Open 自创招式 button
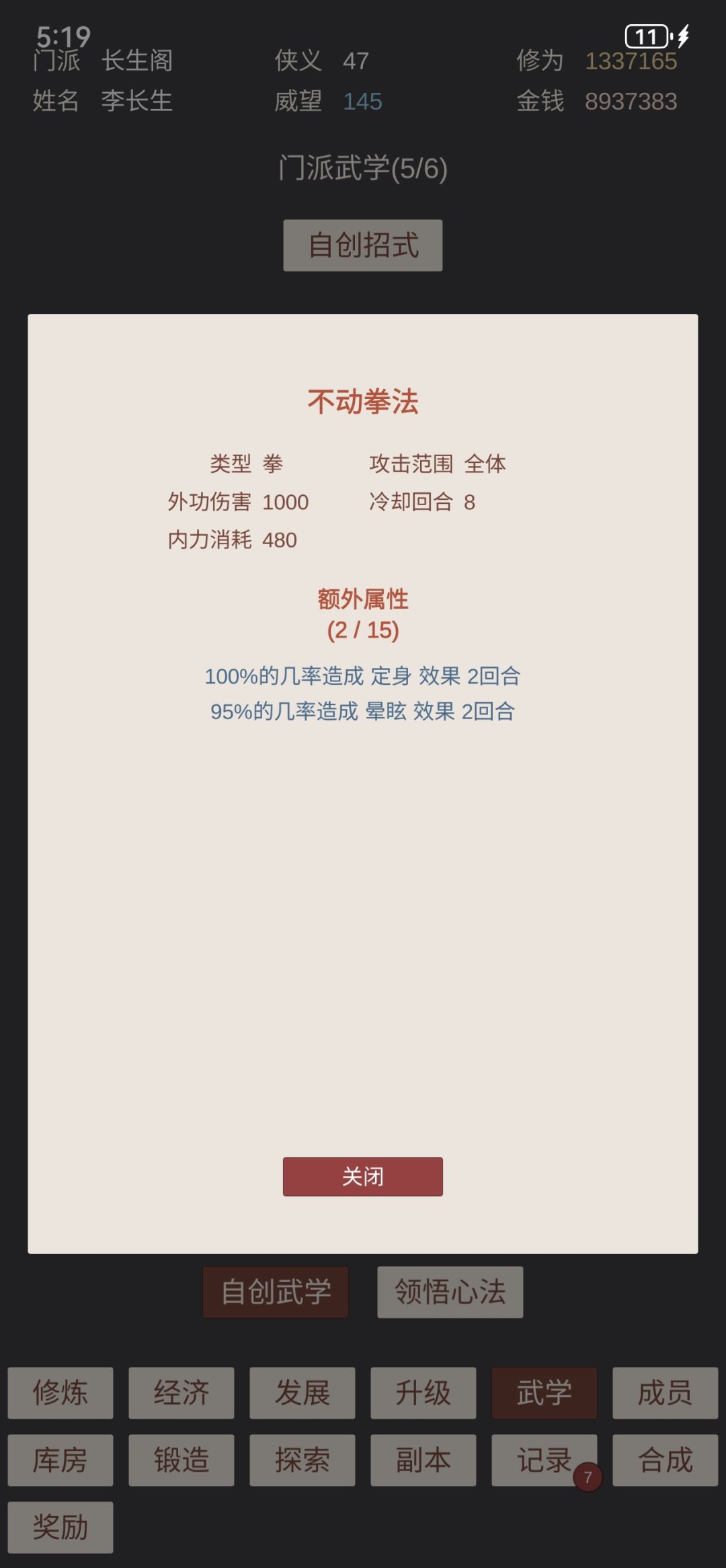 click(362, 246)
